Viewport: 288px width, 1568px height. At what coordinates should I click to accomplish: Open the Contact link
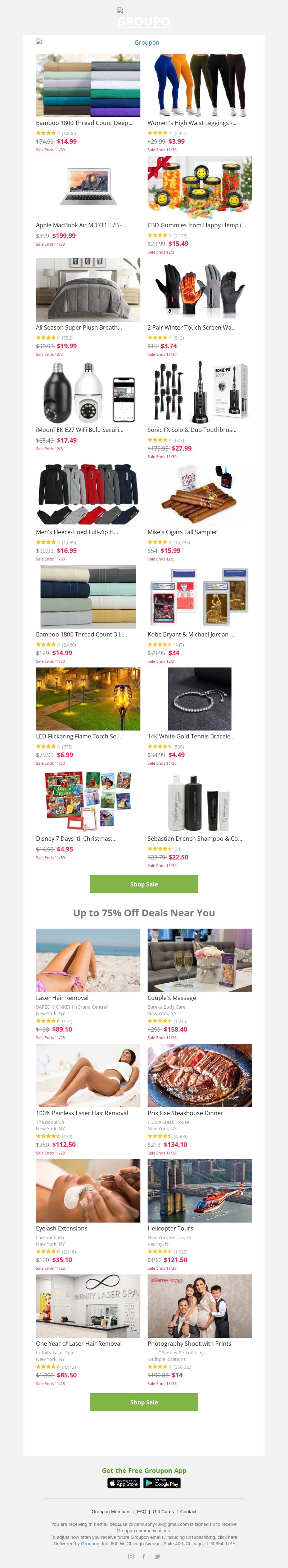click(188, 1511)
